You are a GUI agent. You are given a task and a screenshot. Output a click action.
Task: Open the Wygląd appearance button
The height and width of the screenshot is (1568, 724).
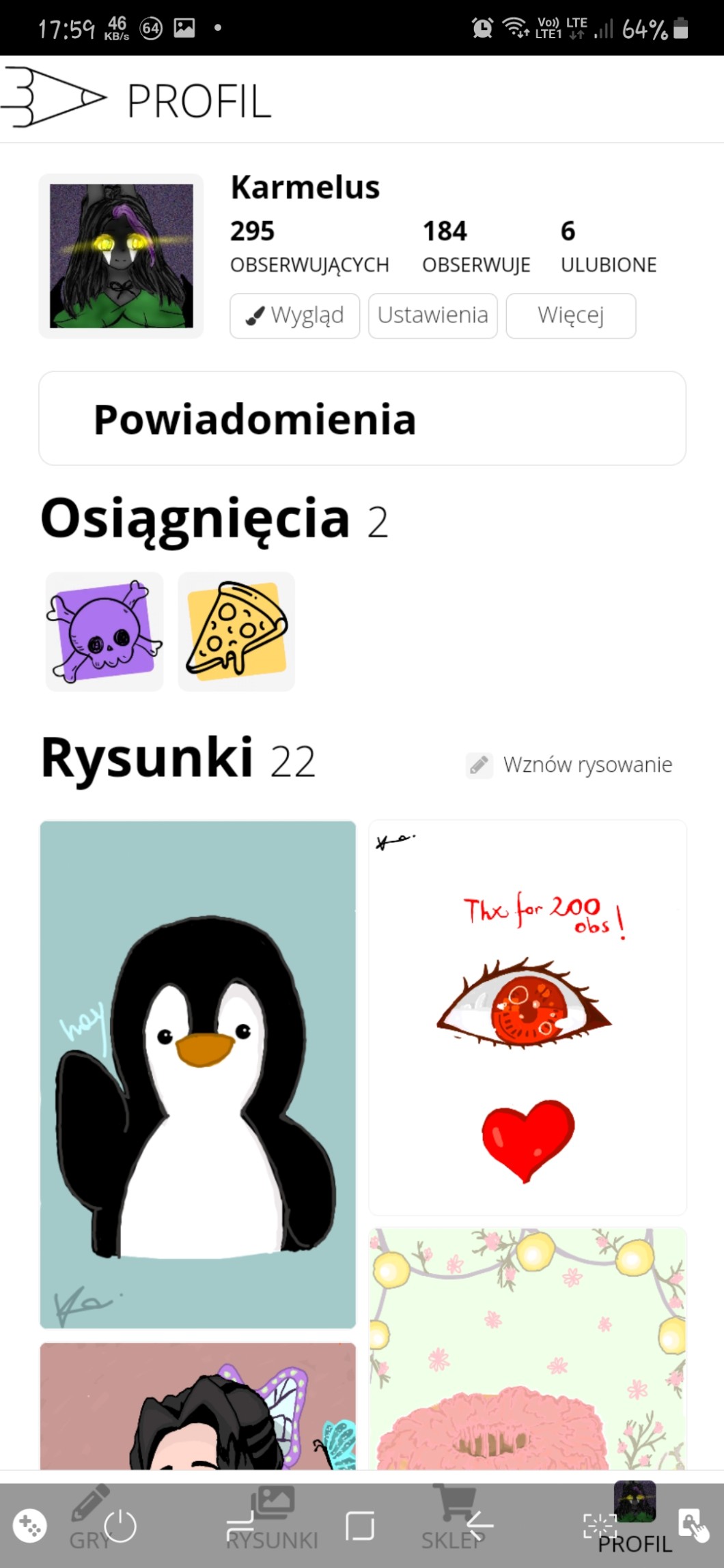(x=294, y=315)
